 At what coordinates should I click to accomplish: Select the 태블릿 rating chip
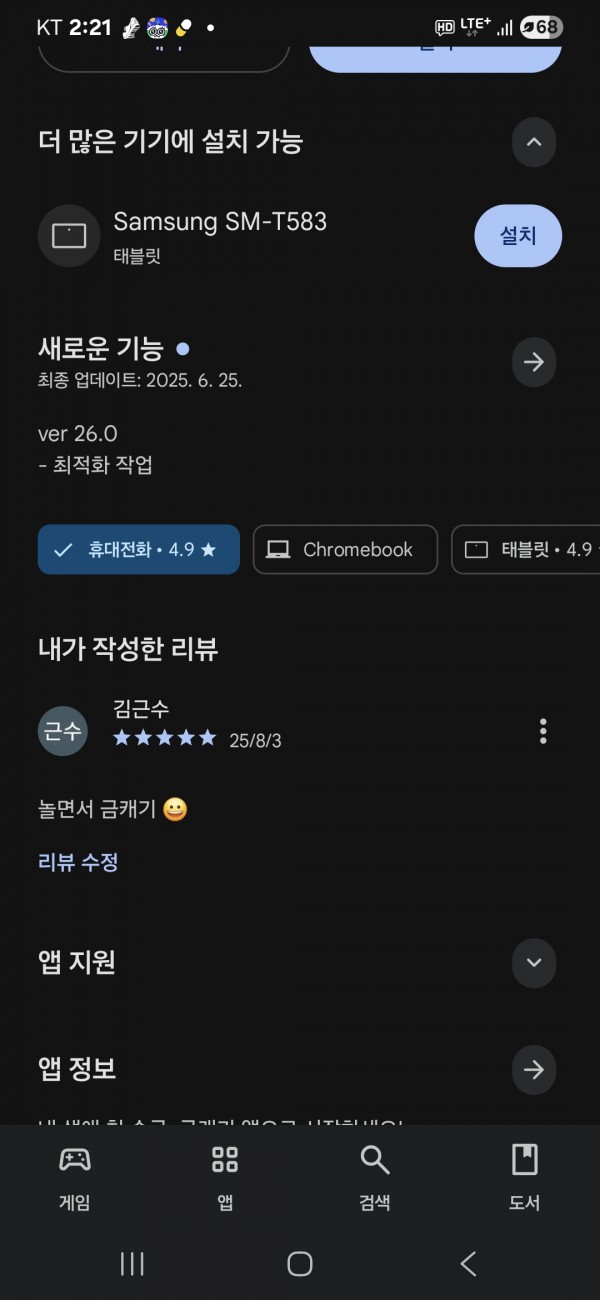[526, 549]
